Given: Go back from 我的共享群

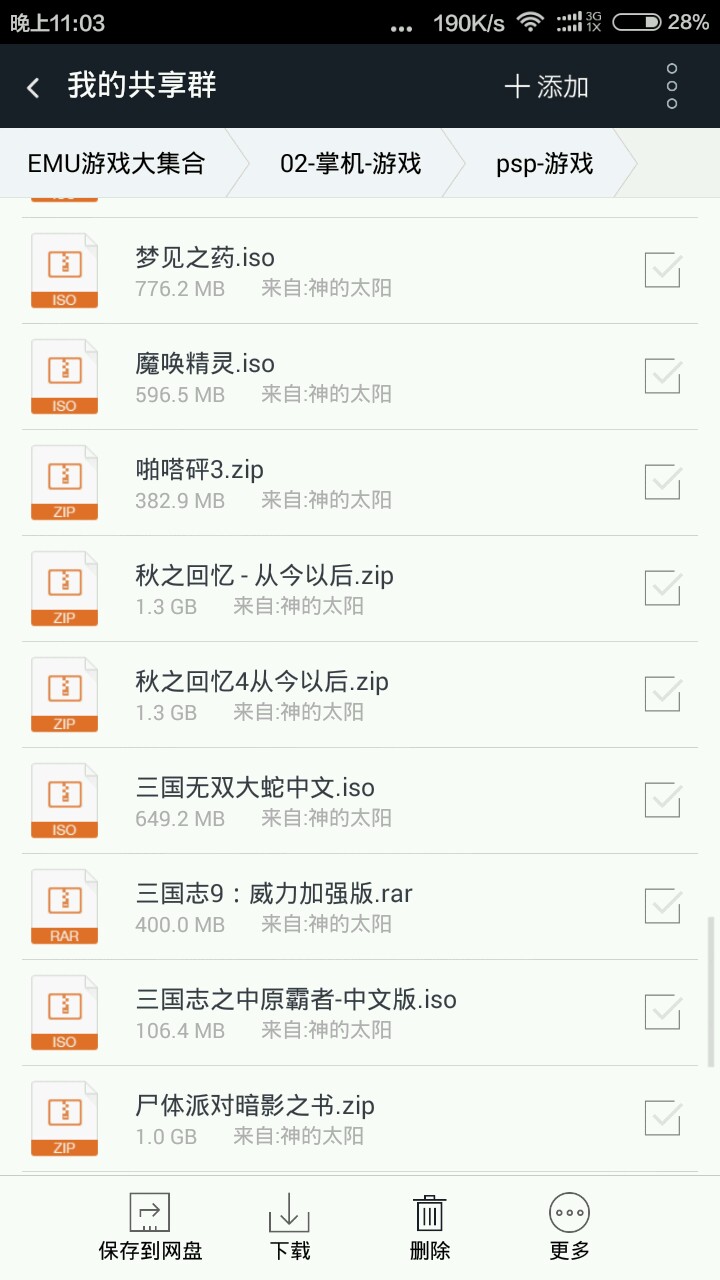Looking at the screenshot, I should pos(33,88).
